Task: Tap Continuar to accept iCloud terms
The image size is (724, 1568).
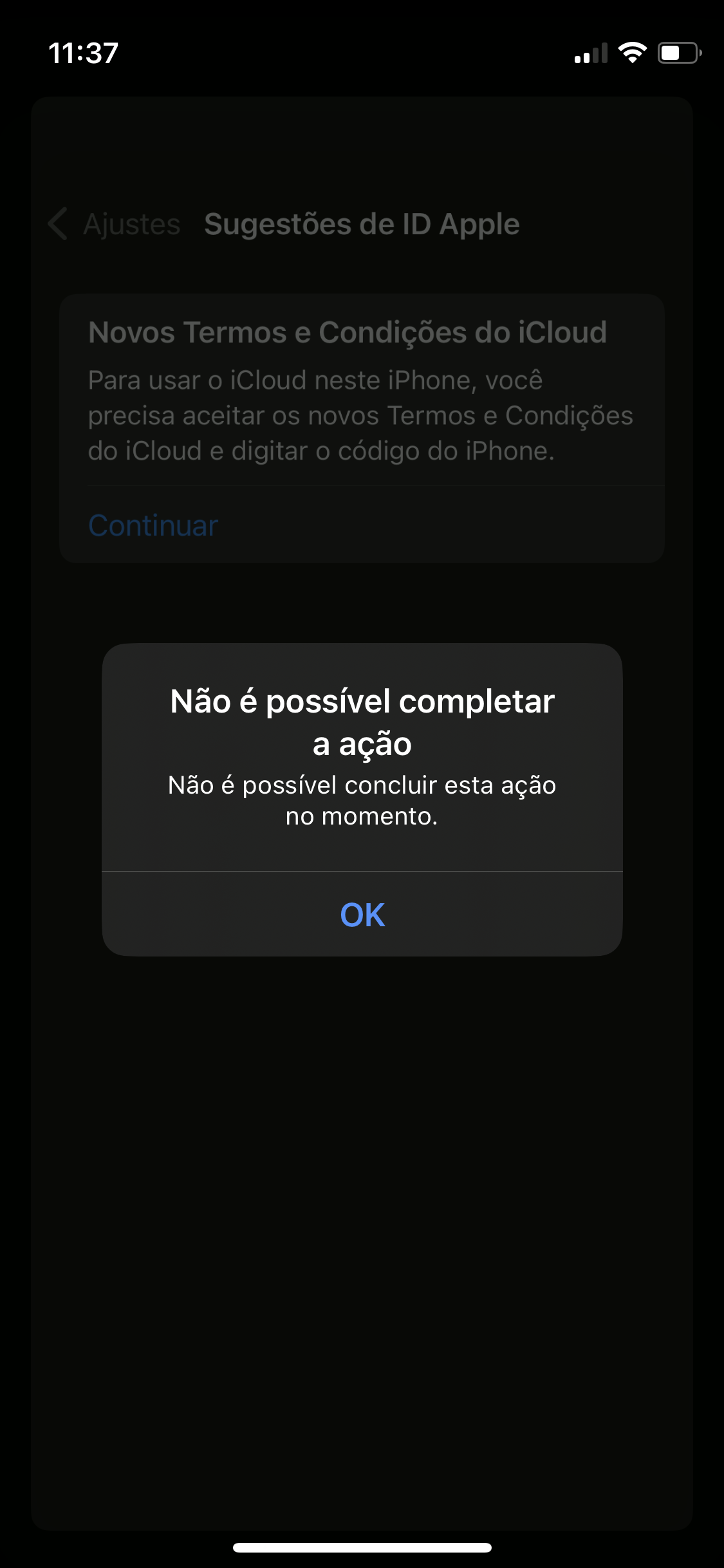Action: 153,526
